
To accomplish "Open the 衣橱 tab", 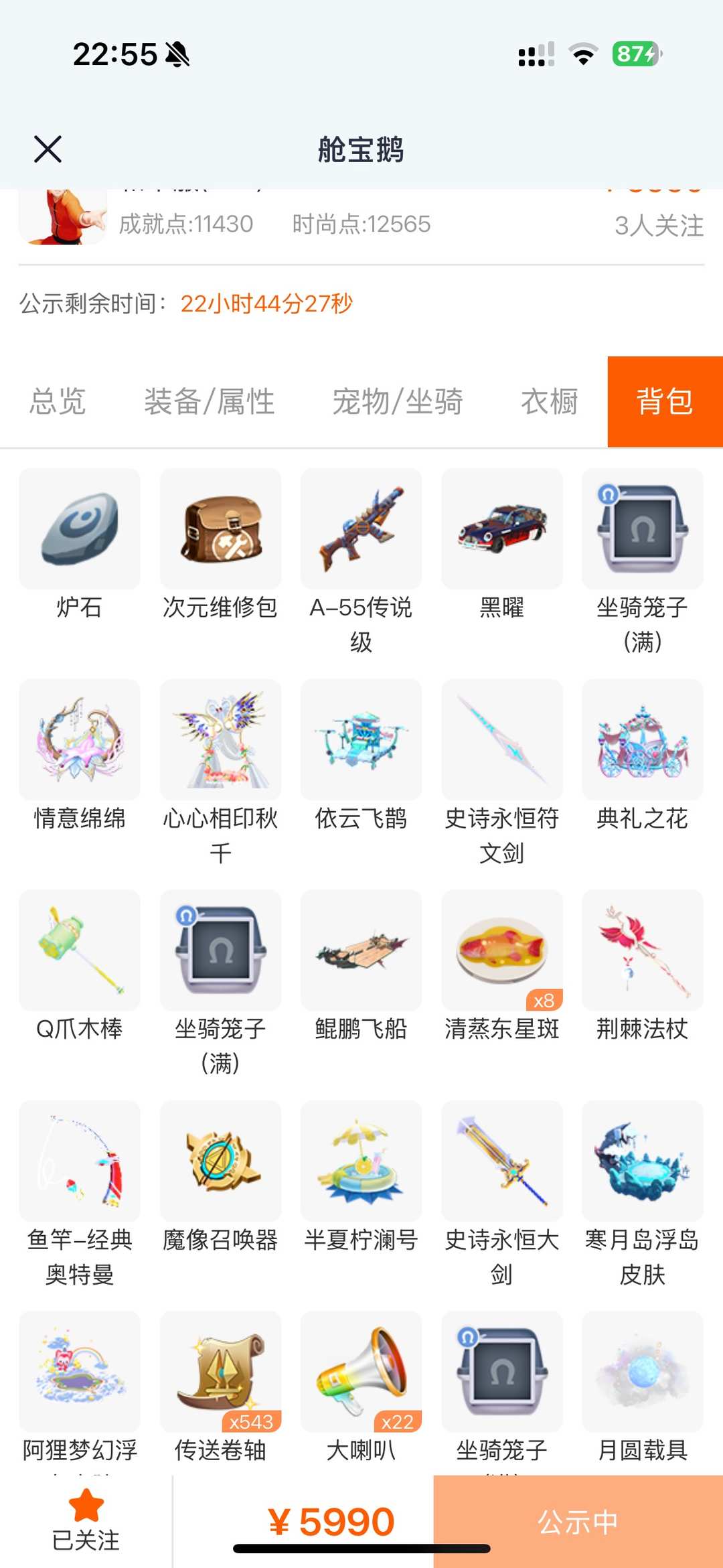I will coord(549,402).
